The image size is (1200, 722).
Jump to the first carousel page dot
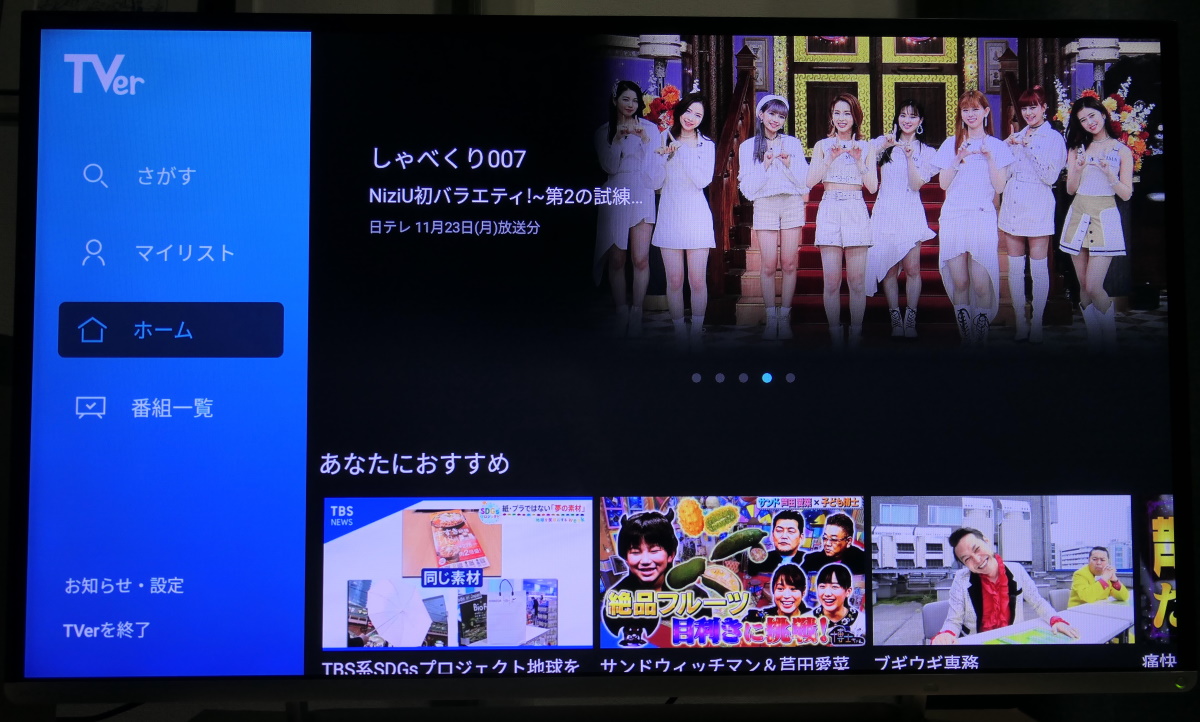pyautogui.click(x=696, y=378)
